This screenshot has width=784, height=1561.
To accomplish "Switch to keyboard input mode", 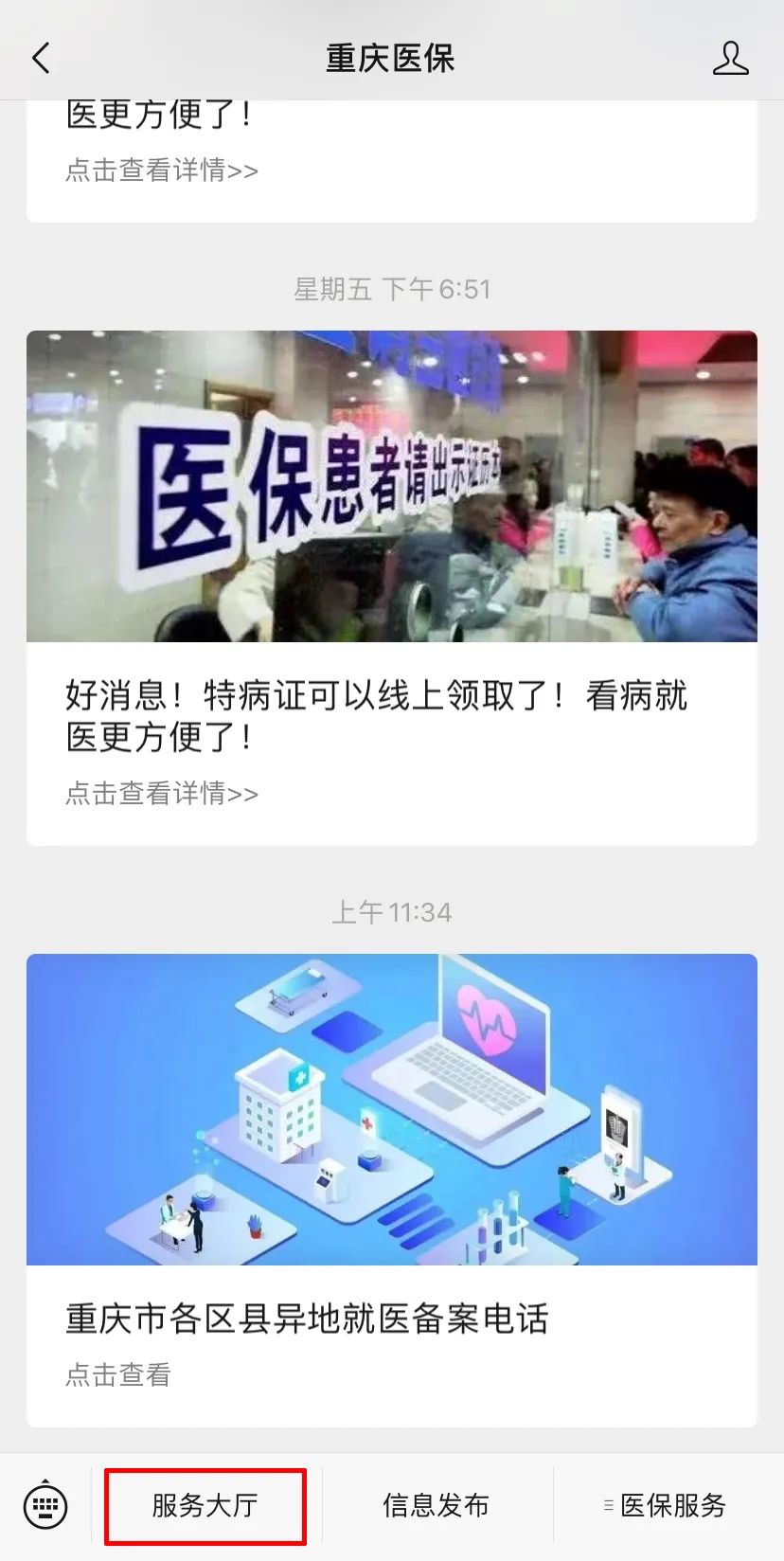I will pyautogui.click(x=45, y=1504).
